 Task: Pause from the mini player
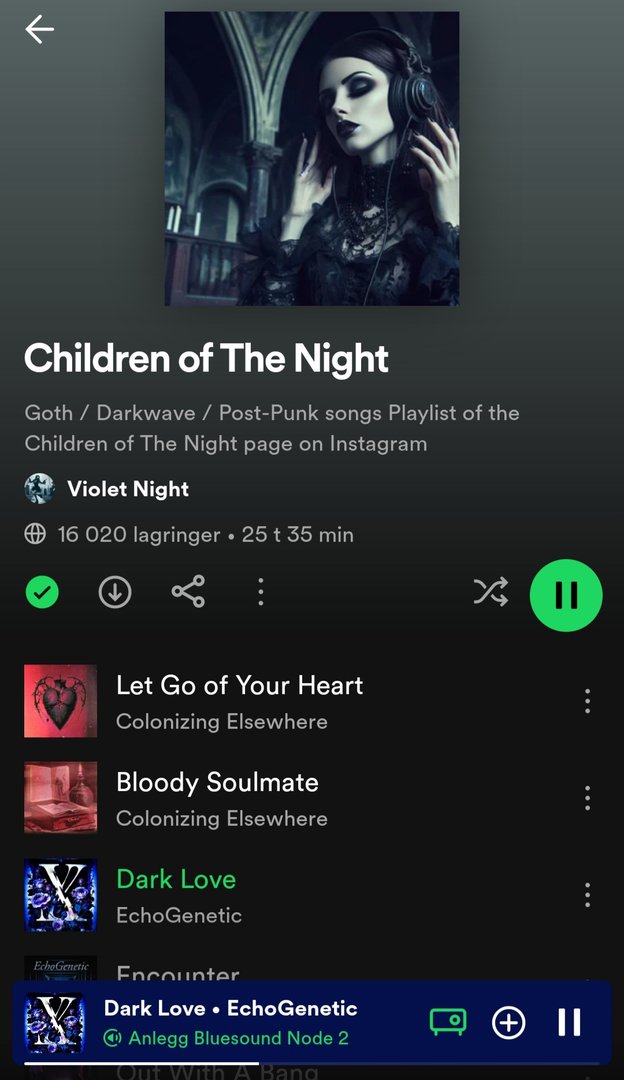coord(569,1022)
